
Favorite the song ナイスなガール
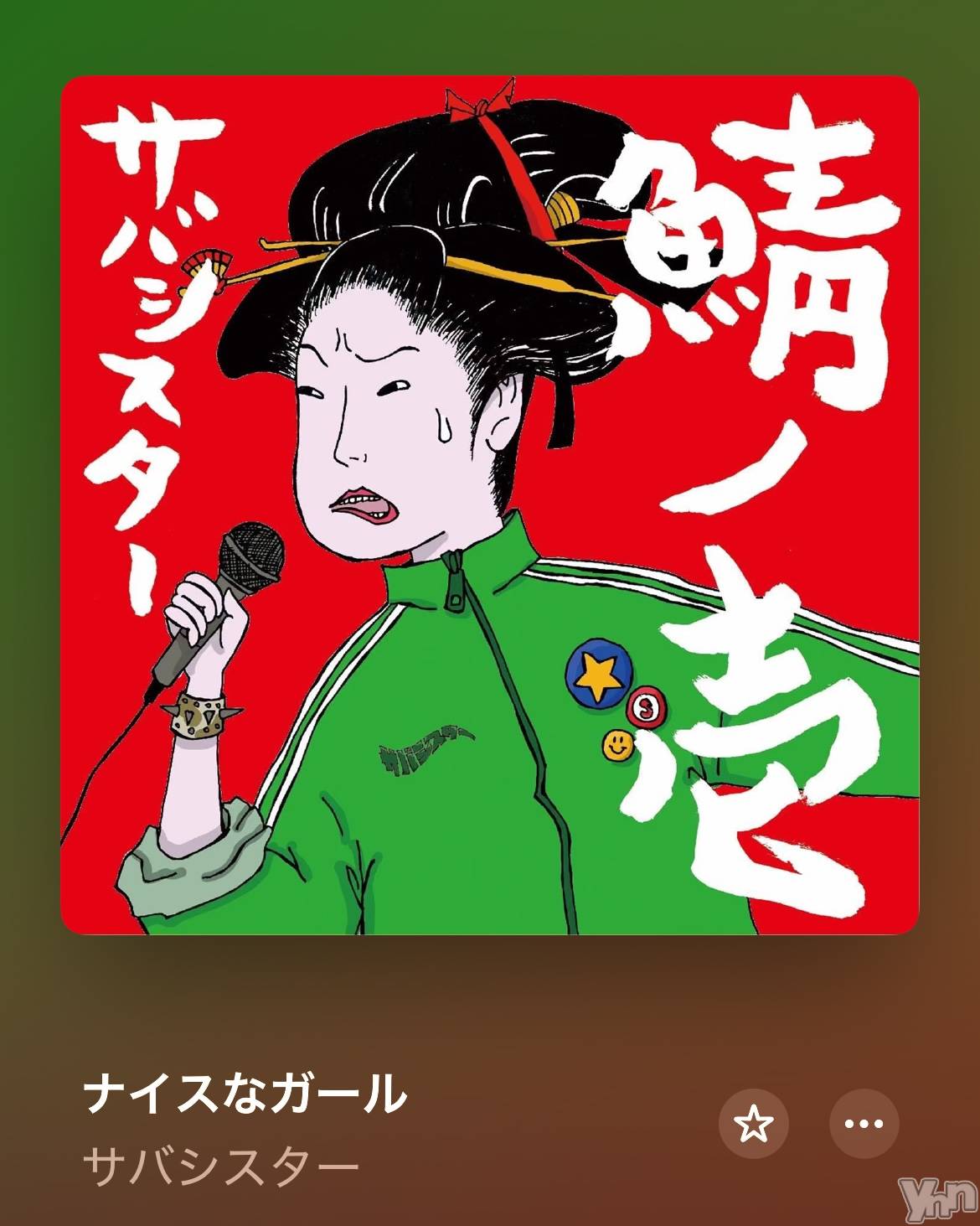753,1124
